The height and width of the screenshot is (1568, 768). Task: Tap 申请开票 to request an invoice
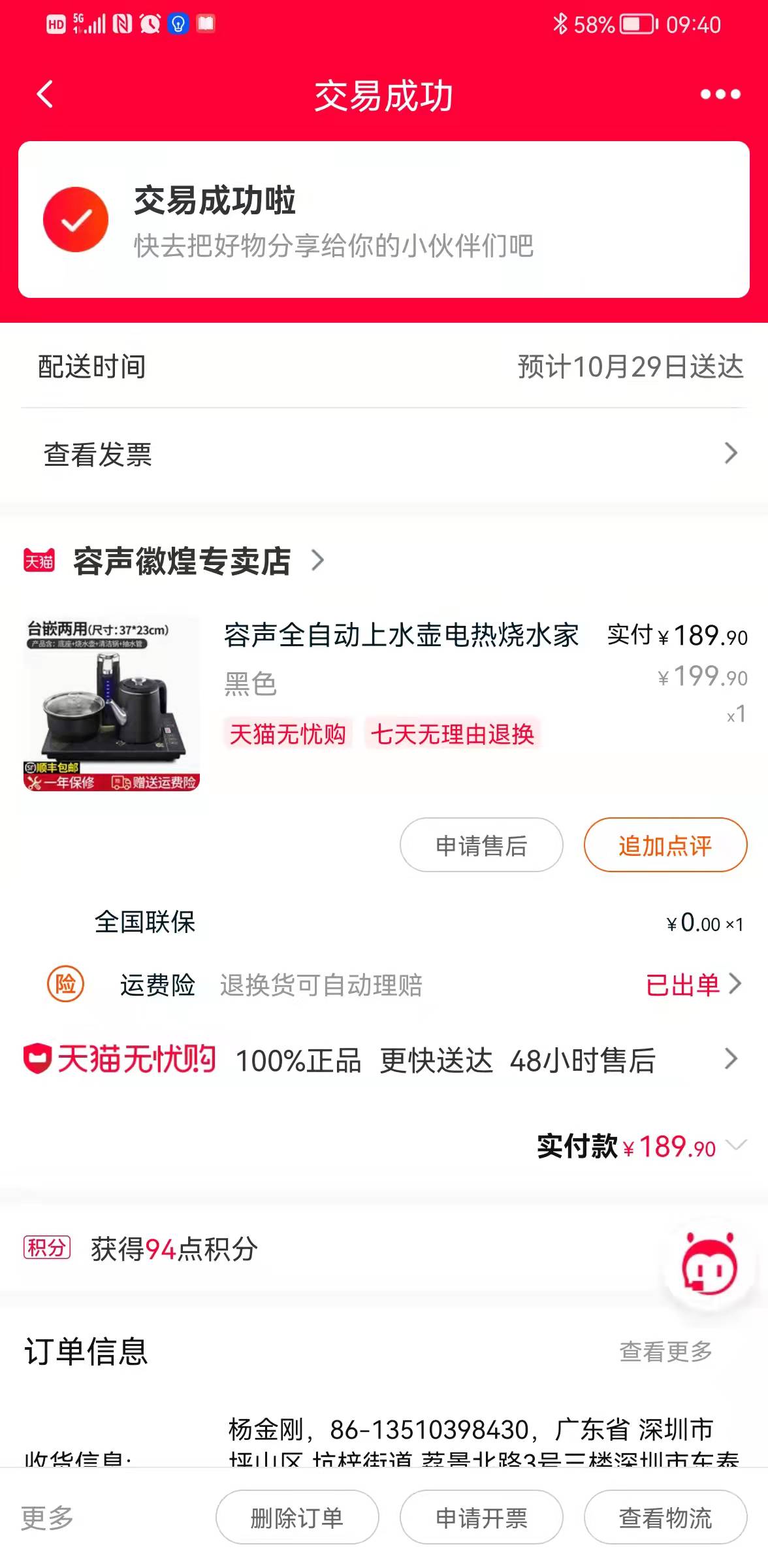[x=481, y=1517]
